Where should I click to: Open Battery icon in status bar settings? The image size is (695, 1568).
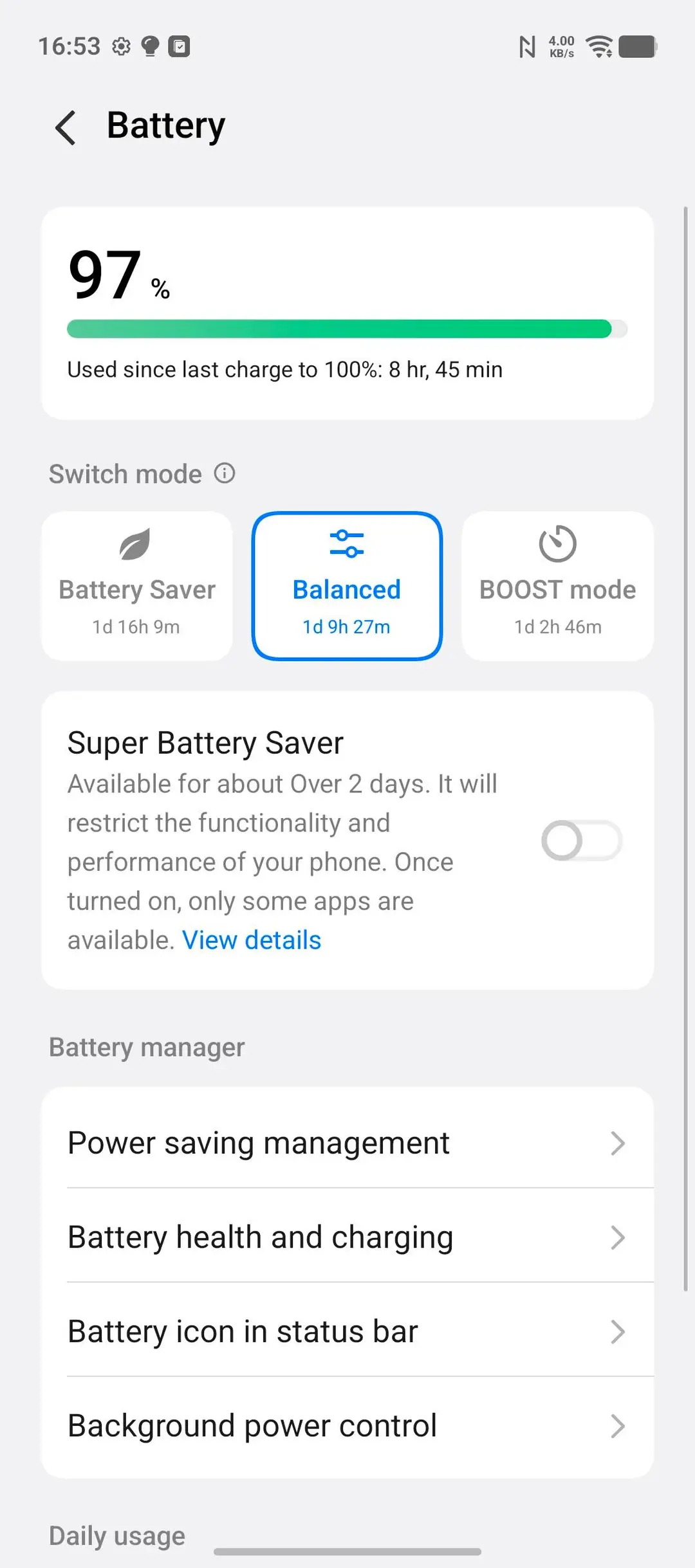tap(347, 1331)
